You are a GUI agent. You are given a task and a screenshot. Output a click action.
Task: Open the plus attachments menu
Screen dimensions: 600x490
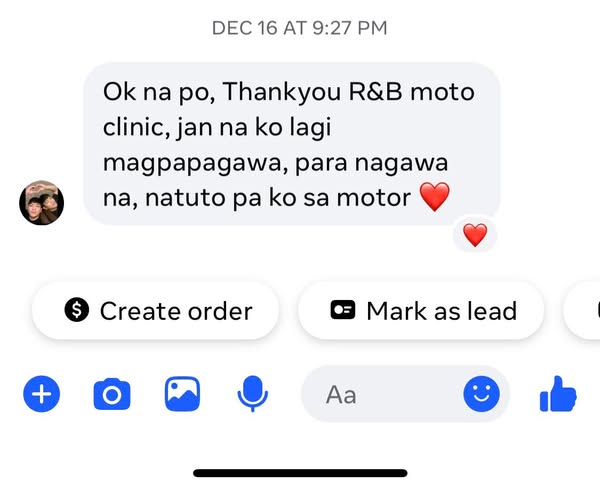click(x=41, y=395)
